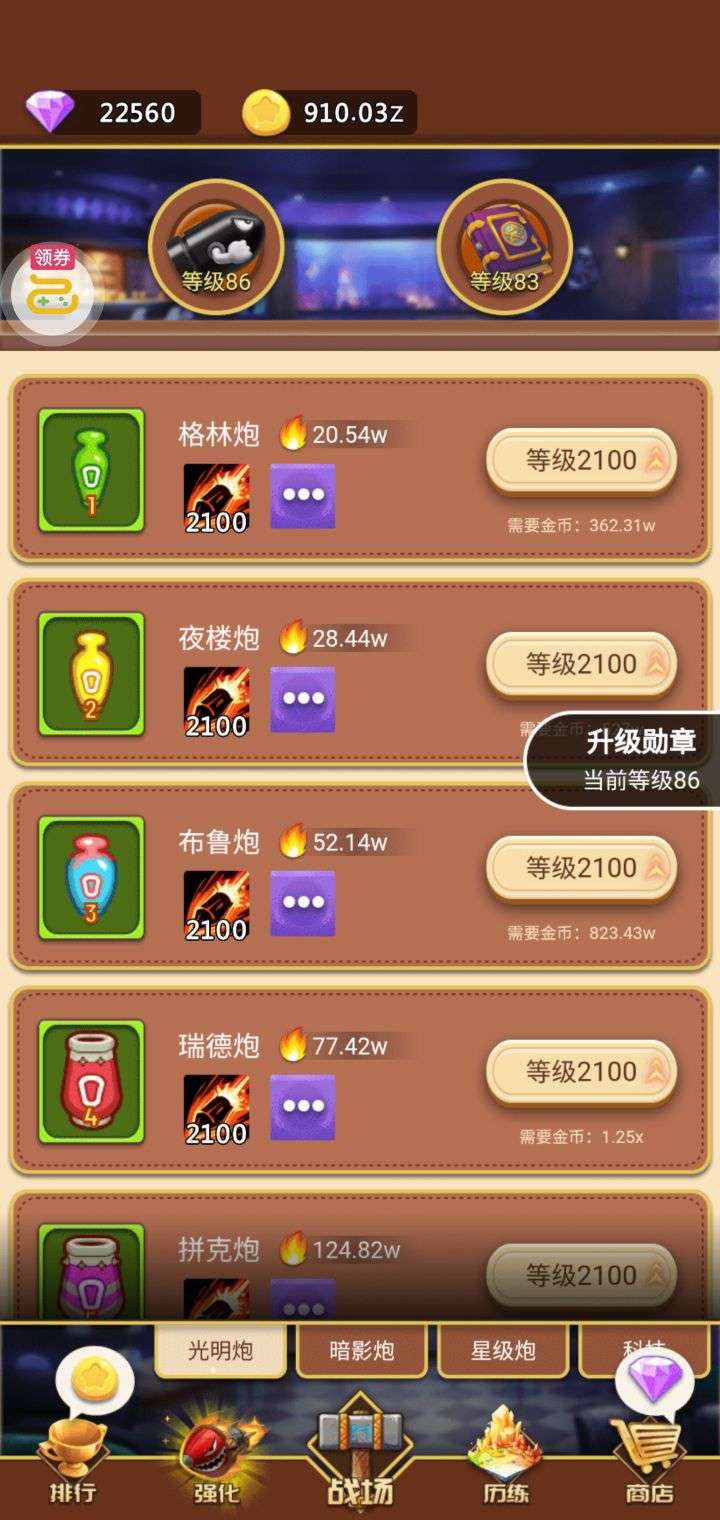
Task: Open more options for 格林炮
Action: click(x=302, y=496)
